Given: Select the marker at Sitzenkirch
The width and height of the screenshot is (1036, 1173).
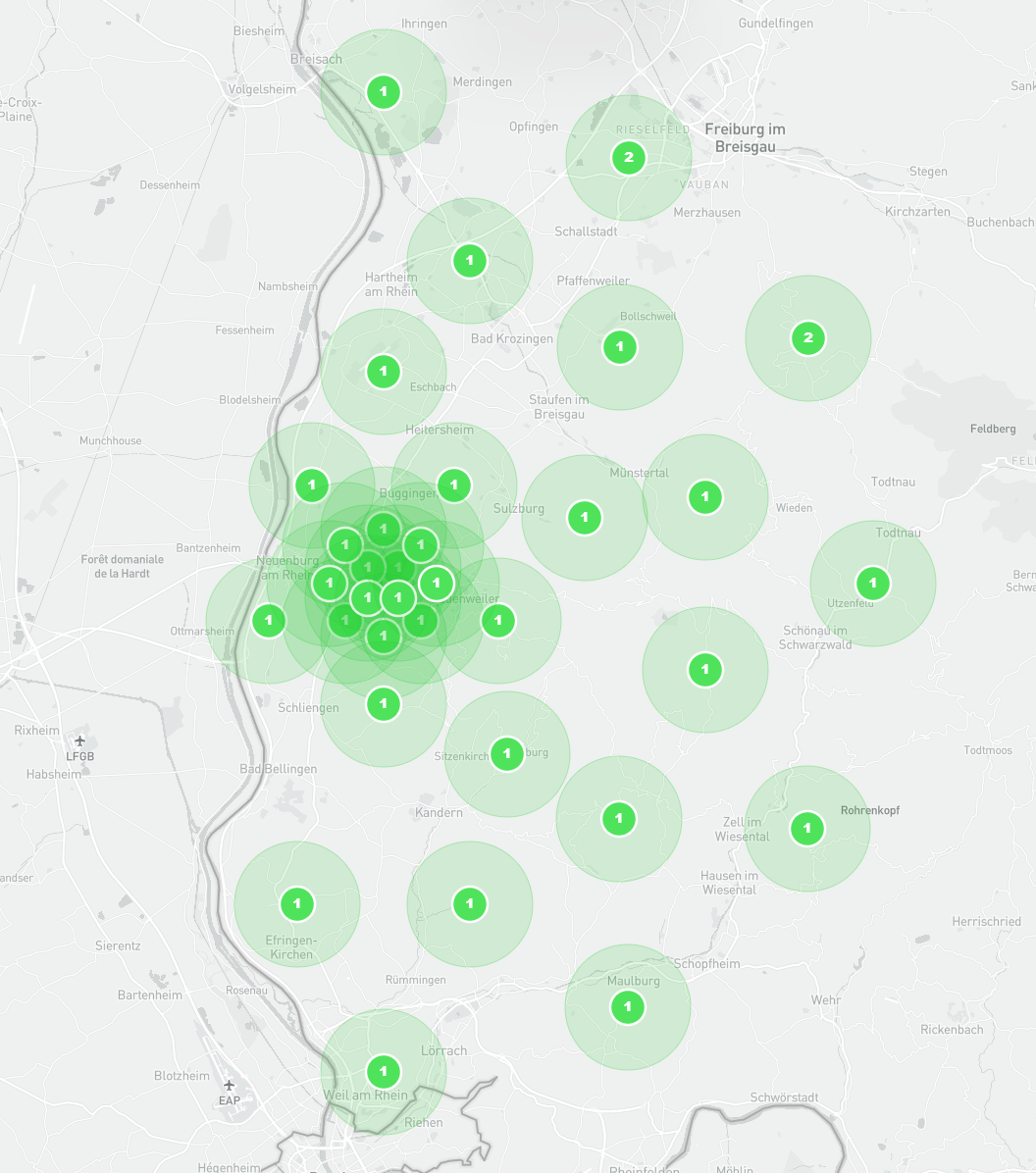Looking at the screenshot, I should click(x=507, y=754).
